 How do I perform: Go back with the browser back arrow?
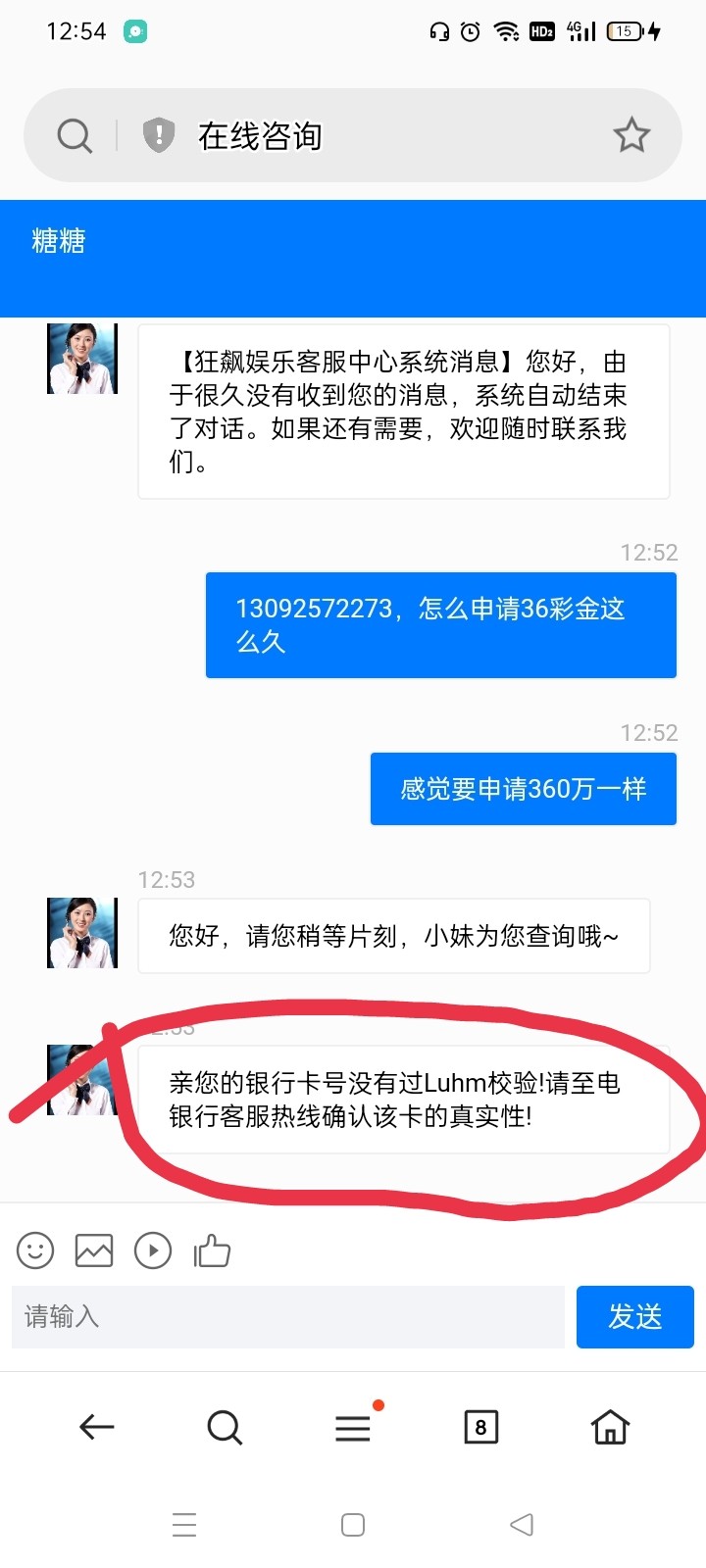(96, 1427)
